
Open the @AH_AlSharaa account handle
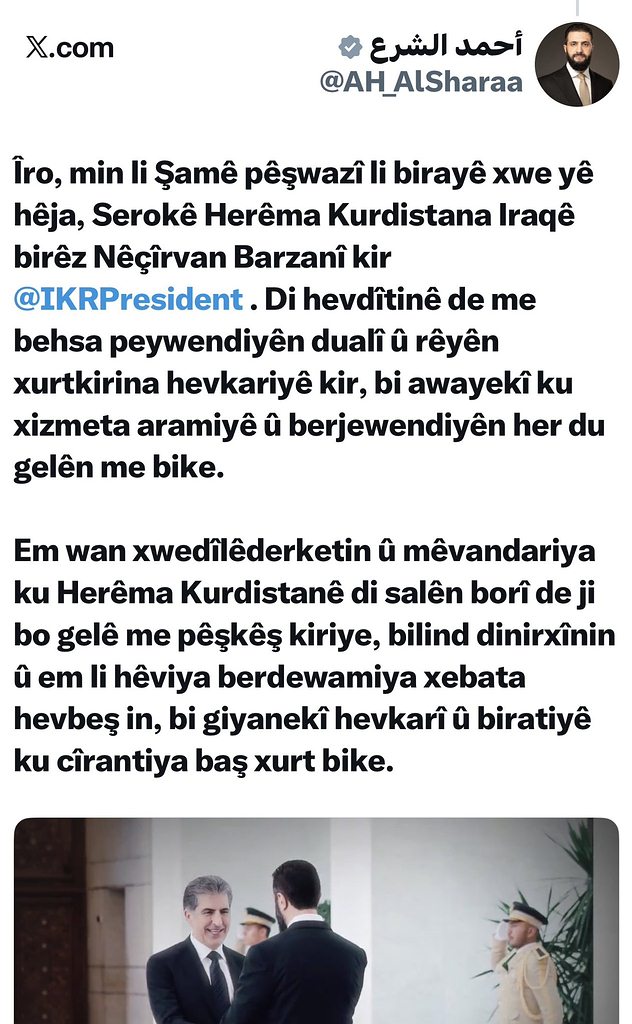pos(421,82)
